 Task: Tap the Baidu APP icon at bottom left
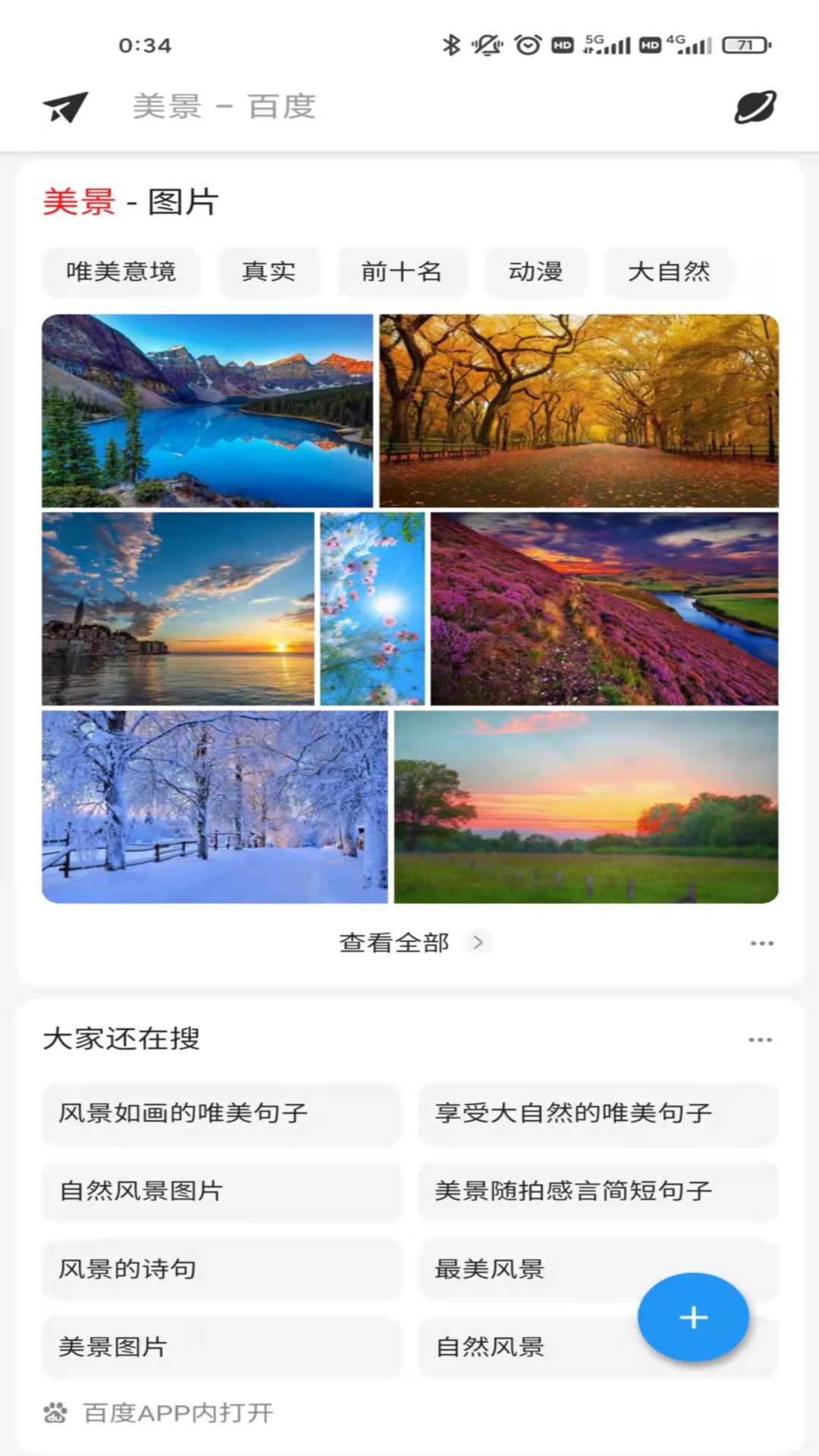point(53,1412)
